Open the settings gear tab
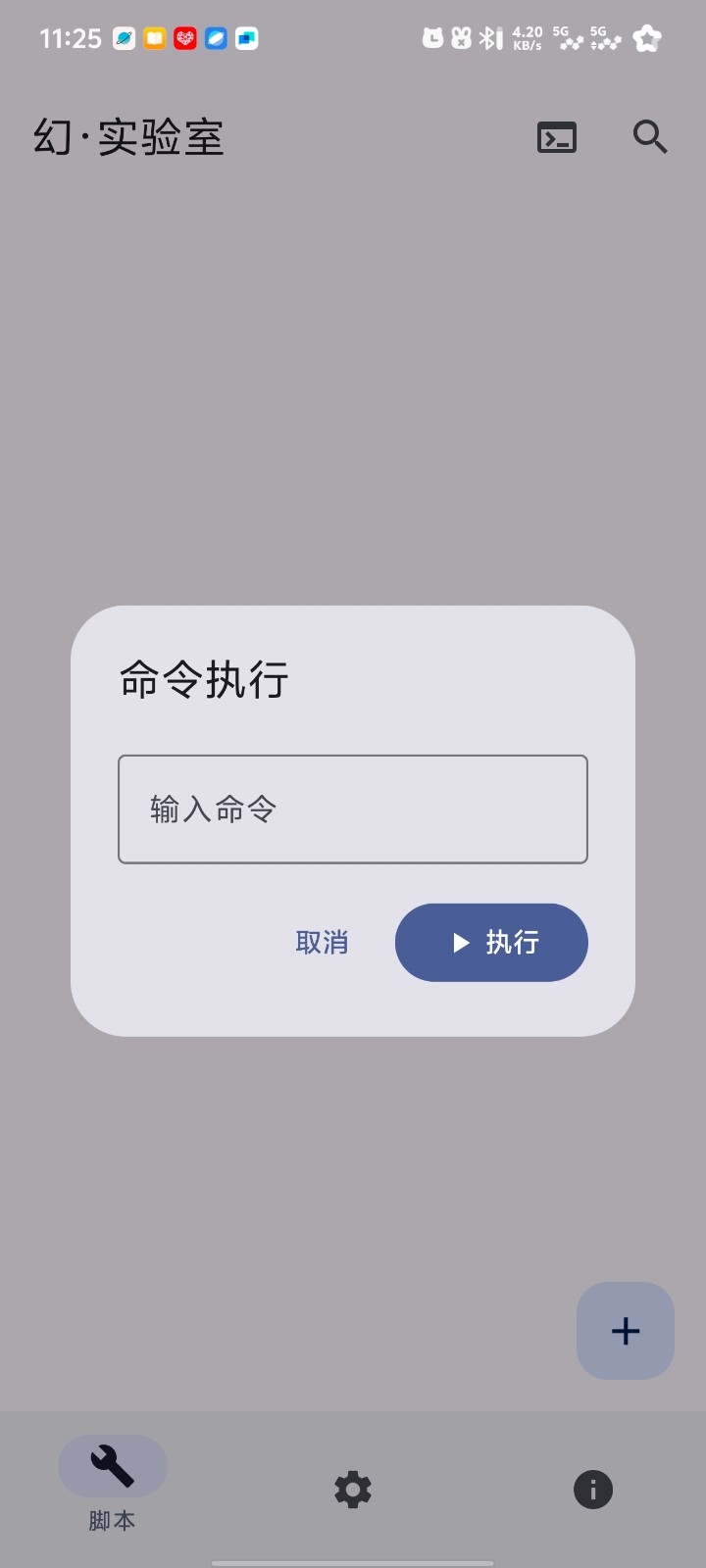The image size is (706, 1568). (353, 1490)
